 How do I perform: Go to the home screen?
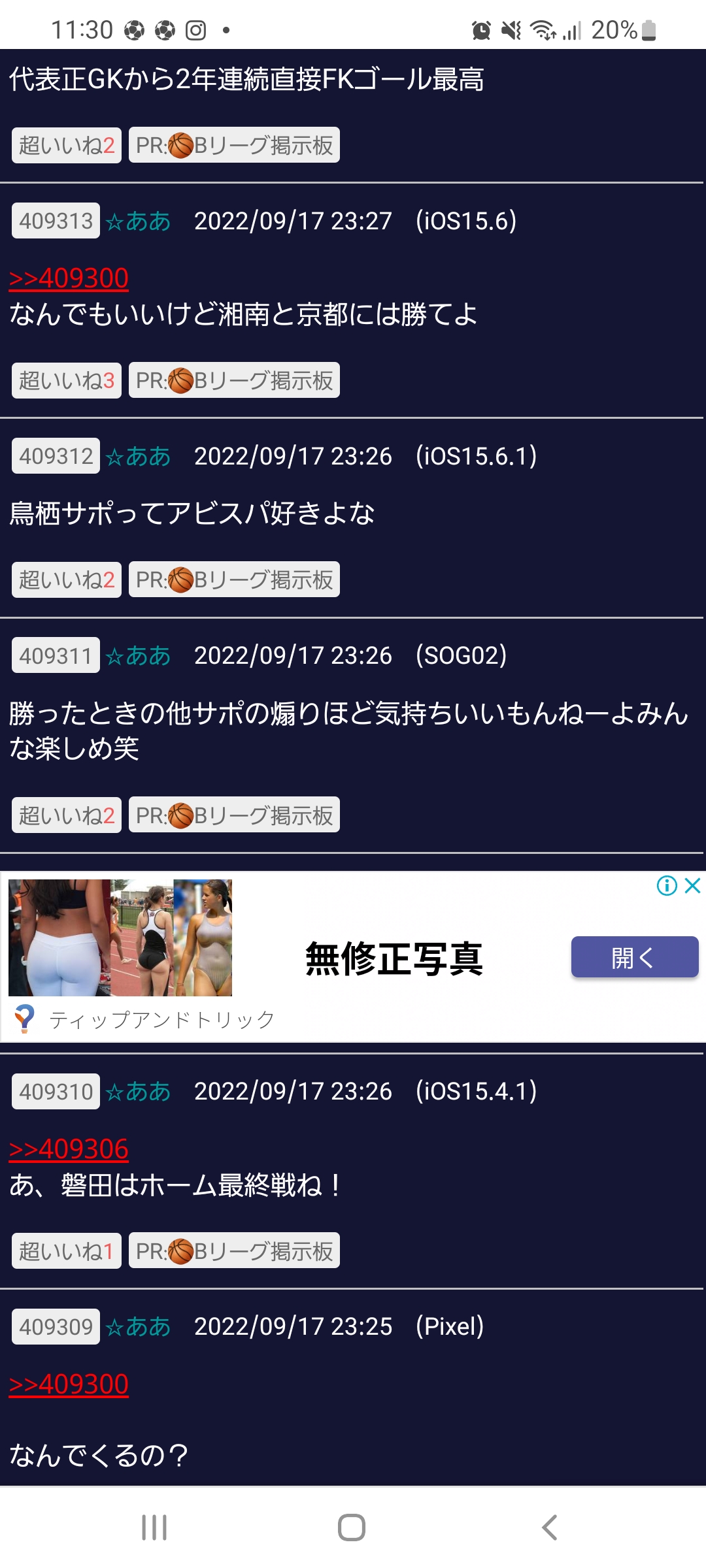coord(352,1527)
